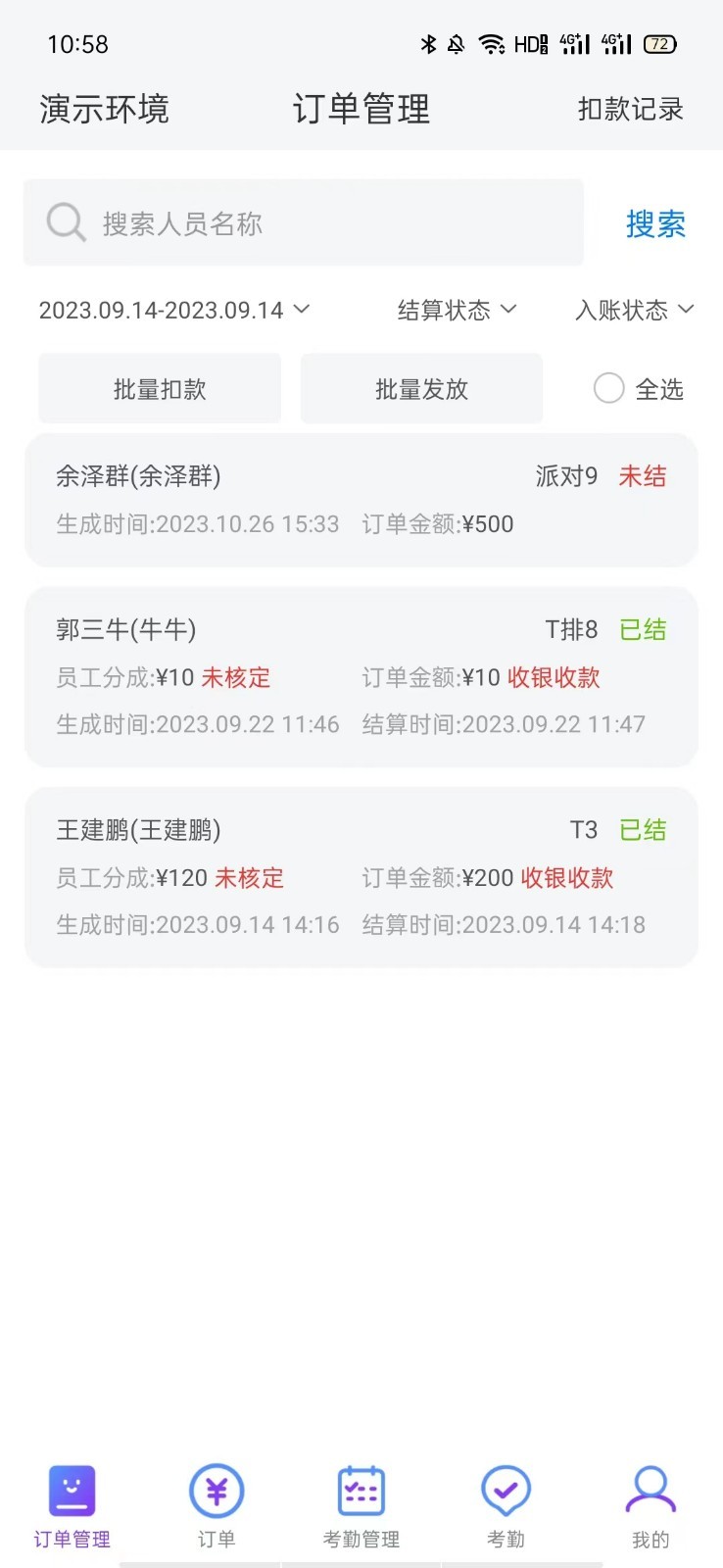Open 郭三牛(牛牛)'s order card
723x1568 pixels.
[x=361, y=676]
